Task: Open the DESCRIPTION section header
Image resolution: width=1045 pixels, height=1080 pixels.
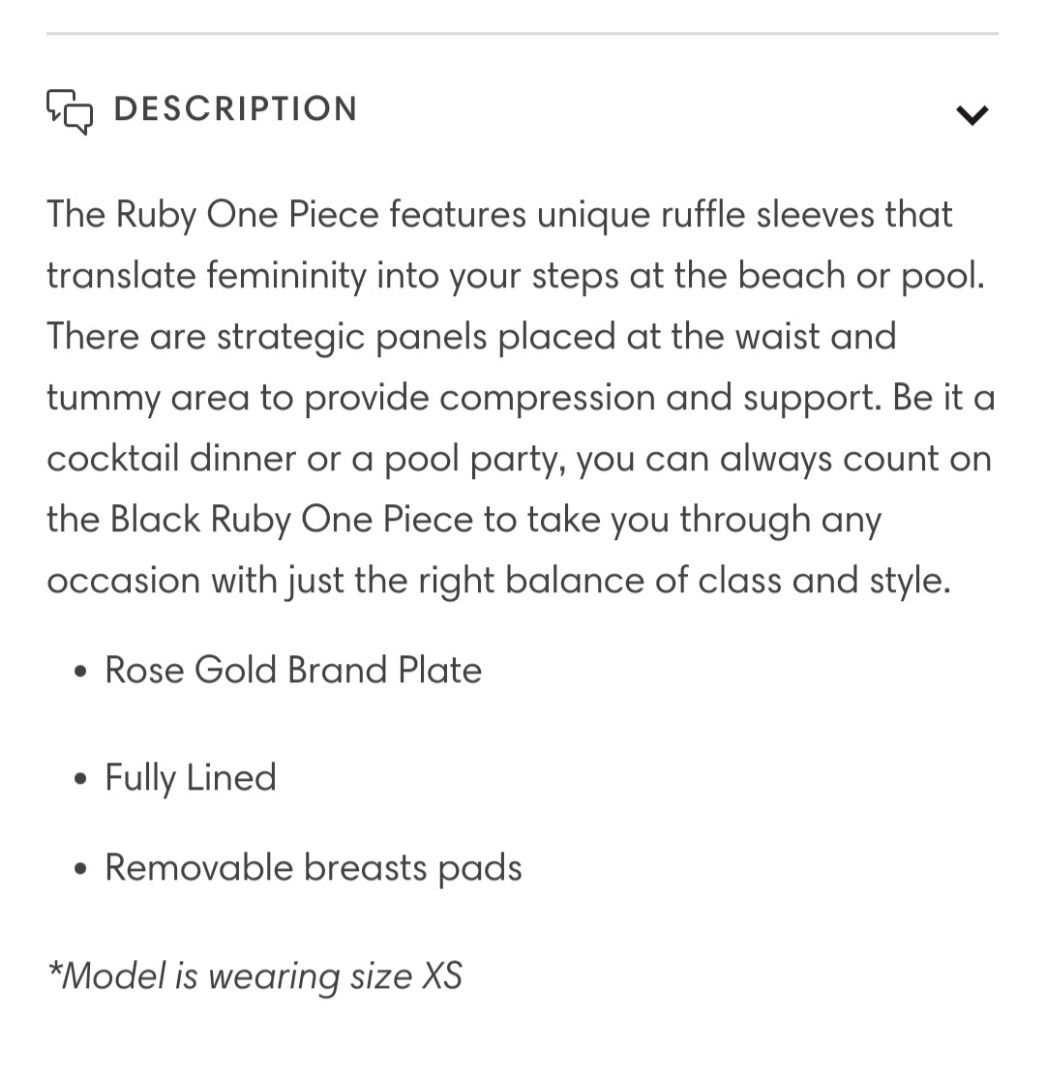Action: click(x=236, y=110)
